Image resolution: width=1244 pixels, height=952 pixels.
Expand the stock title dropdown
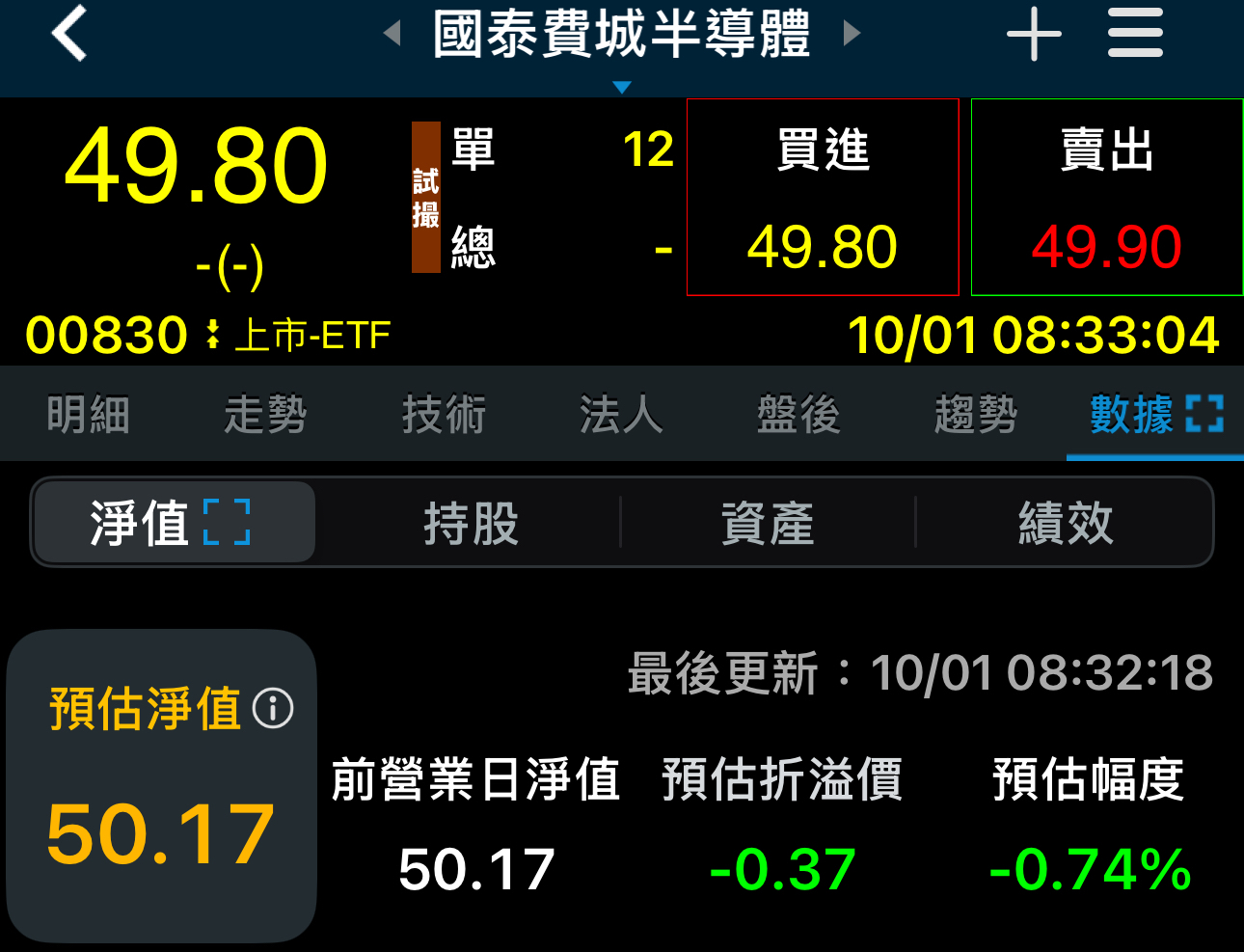(x=622, y=87)
